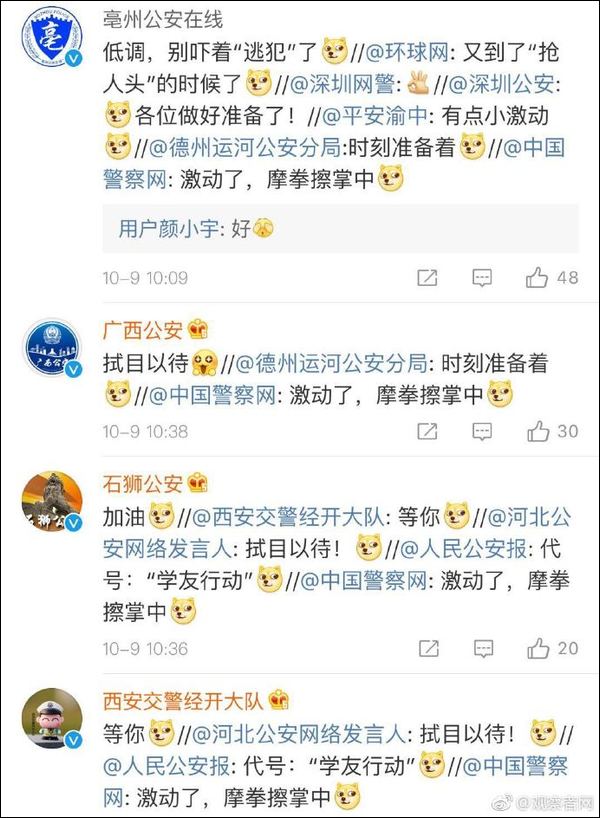Repost the 亳州公安在线 comment
Viewport: 600px width, 818px height.
click(427, 278)
